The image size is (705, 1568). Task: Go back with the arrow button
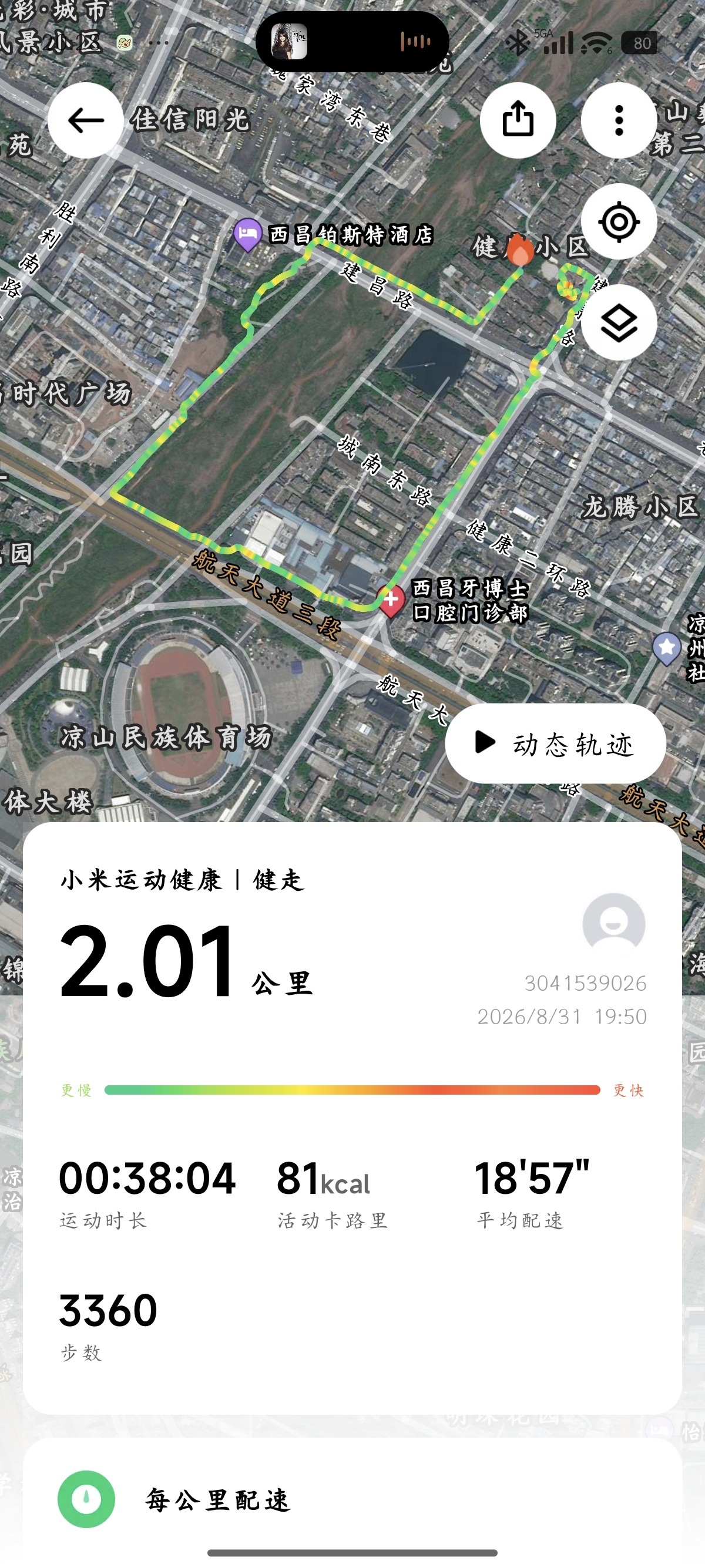pyautogui.click(x=86, y=120)
